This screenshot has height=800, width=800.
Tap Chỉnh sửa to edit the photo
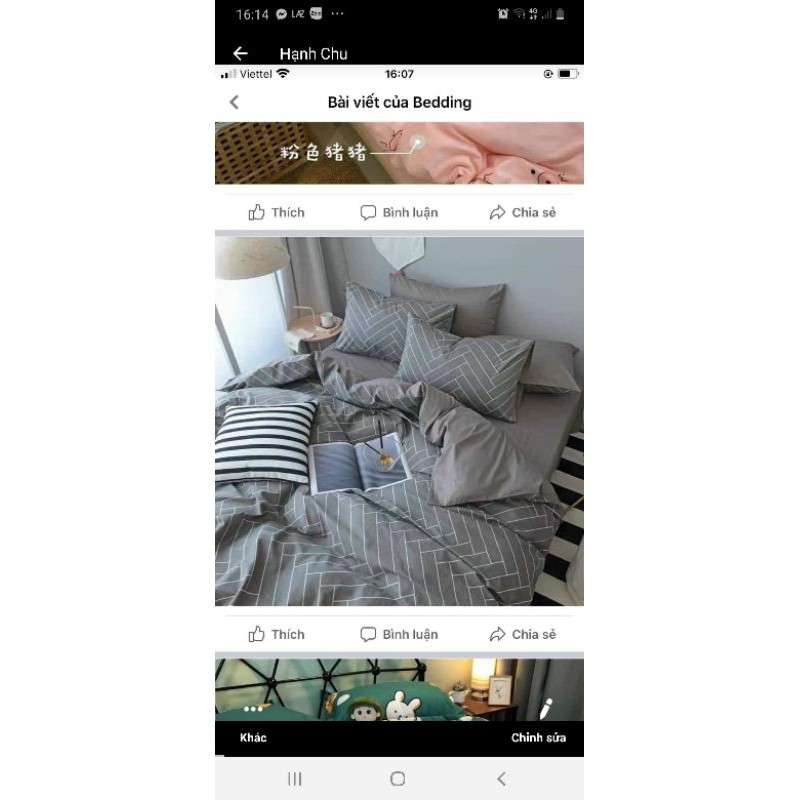coord(538,738)
